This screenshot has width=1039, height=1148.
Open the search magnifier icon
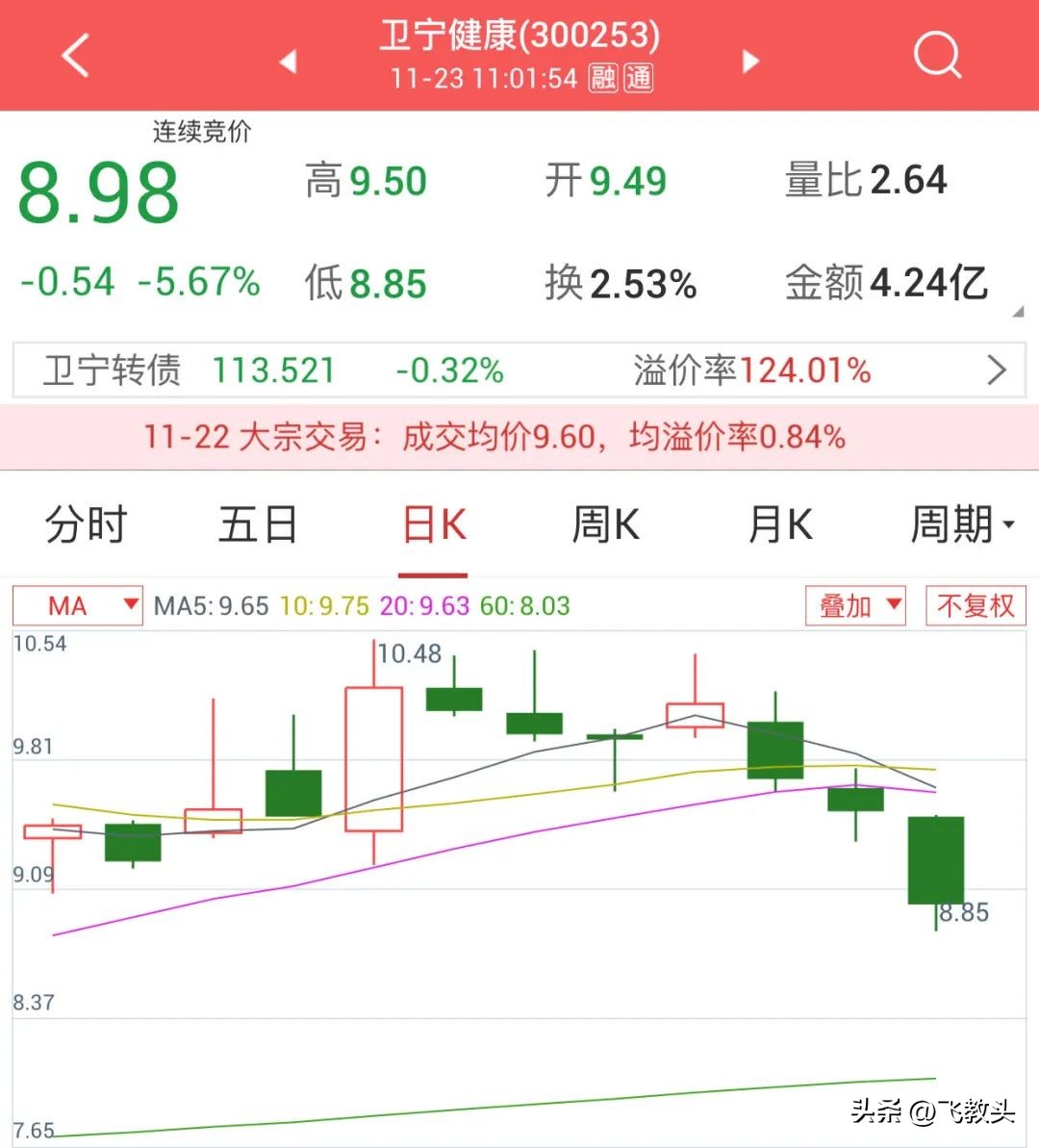(x=936, y=55)
